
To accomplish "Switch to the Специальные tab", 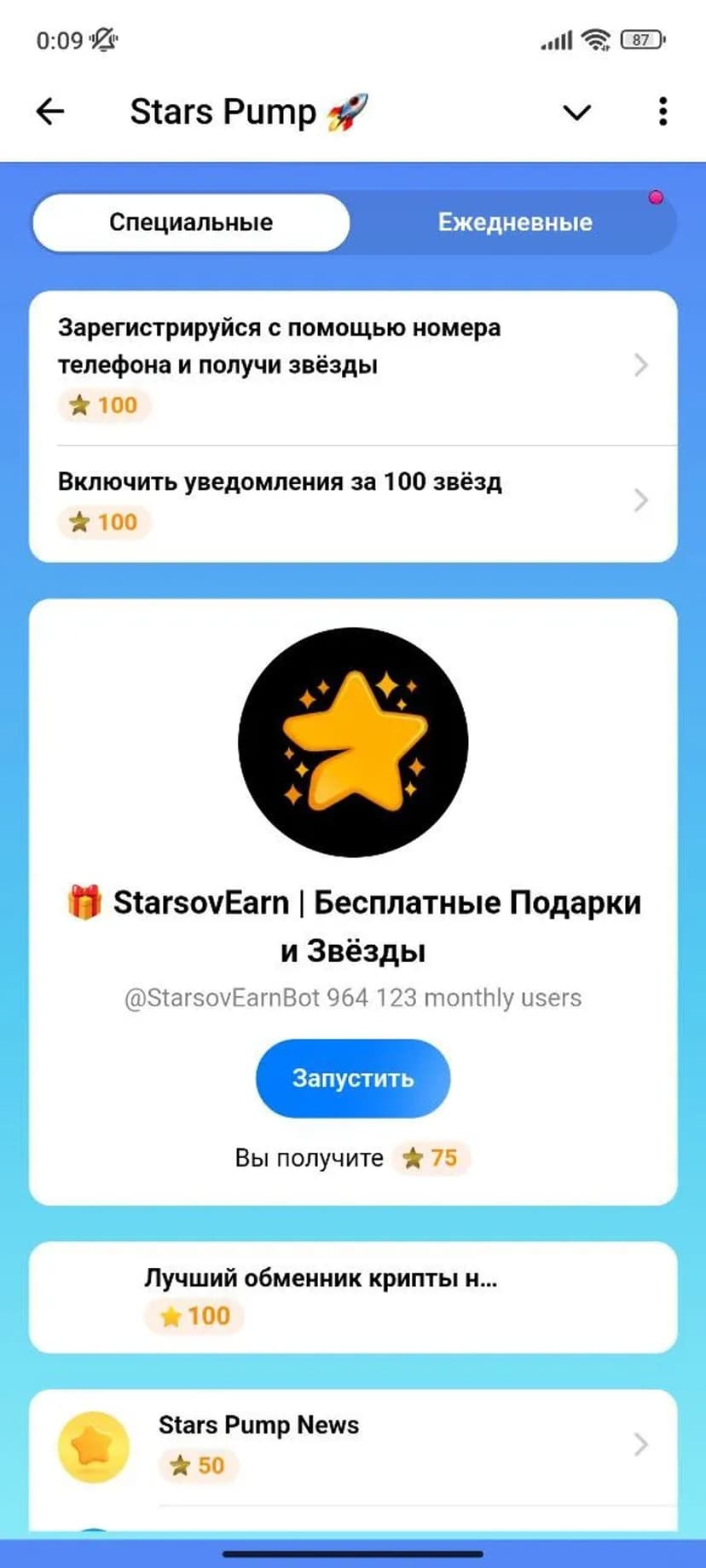I will [191, 222].
